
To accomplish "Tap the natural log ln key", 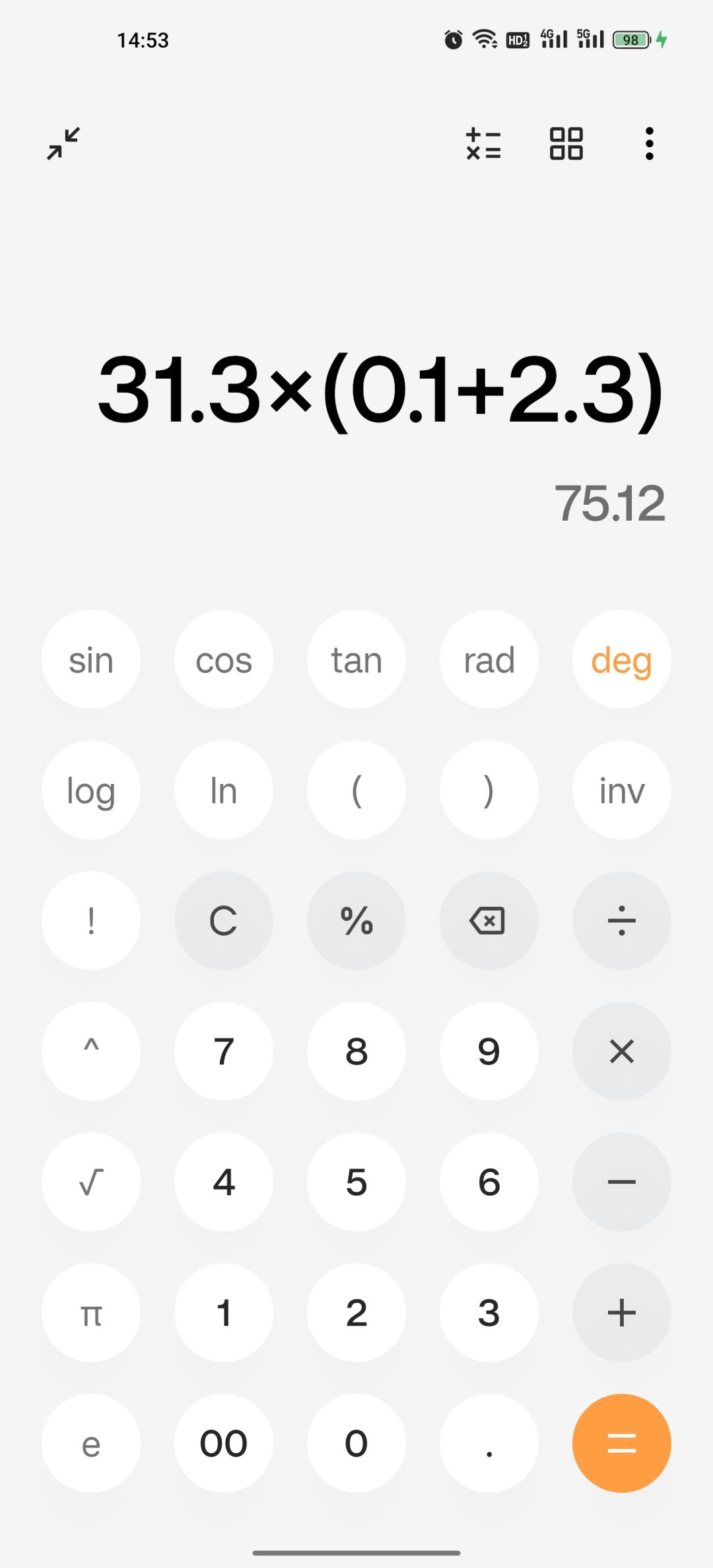I will [x=224, y=791].
